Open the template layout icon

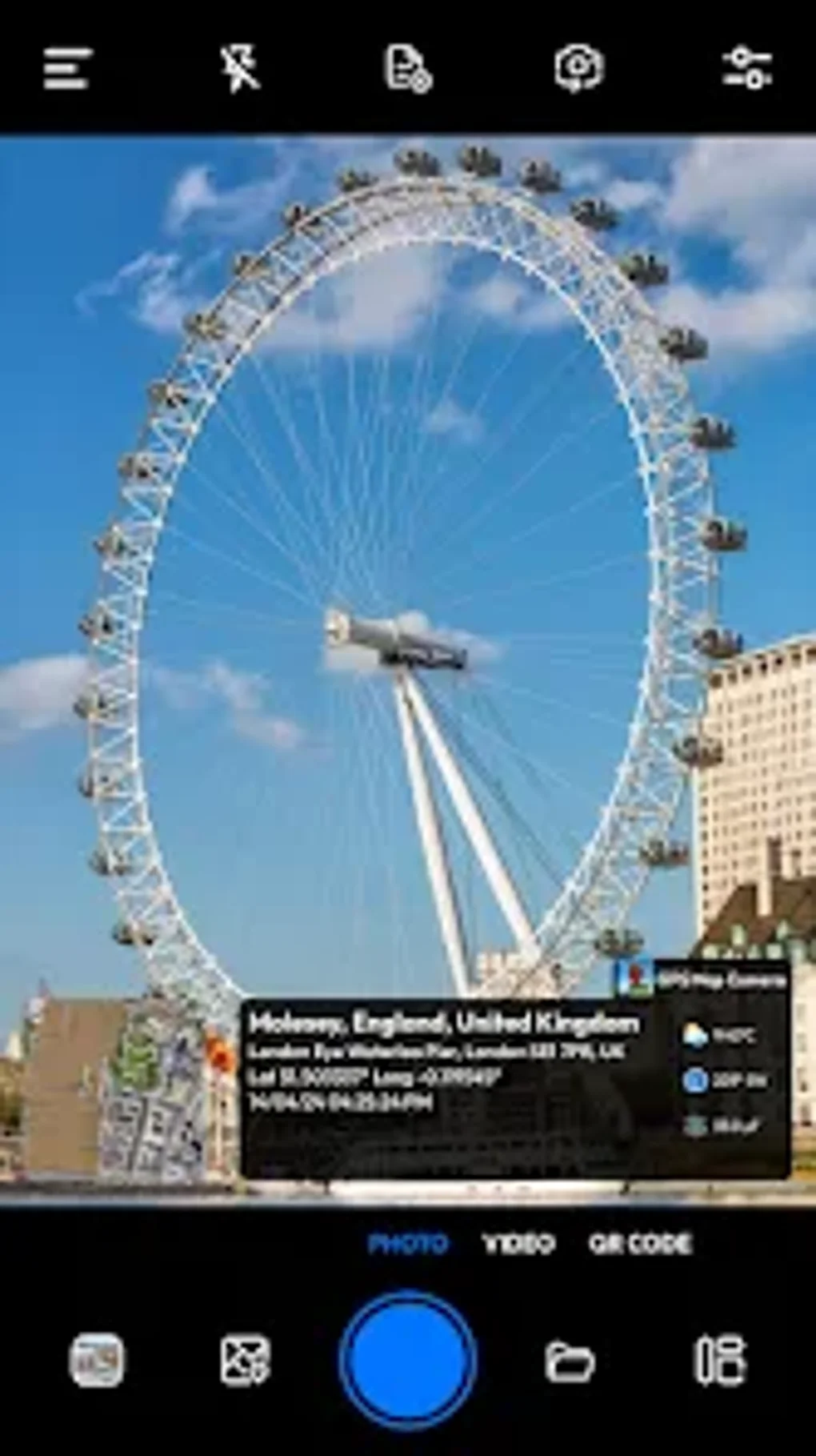(719, 1359)
